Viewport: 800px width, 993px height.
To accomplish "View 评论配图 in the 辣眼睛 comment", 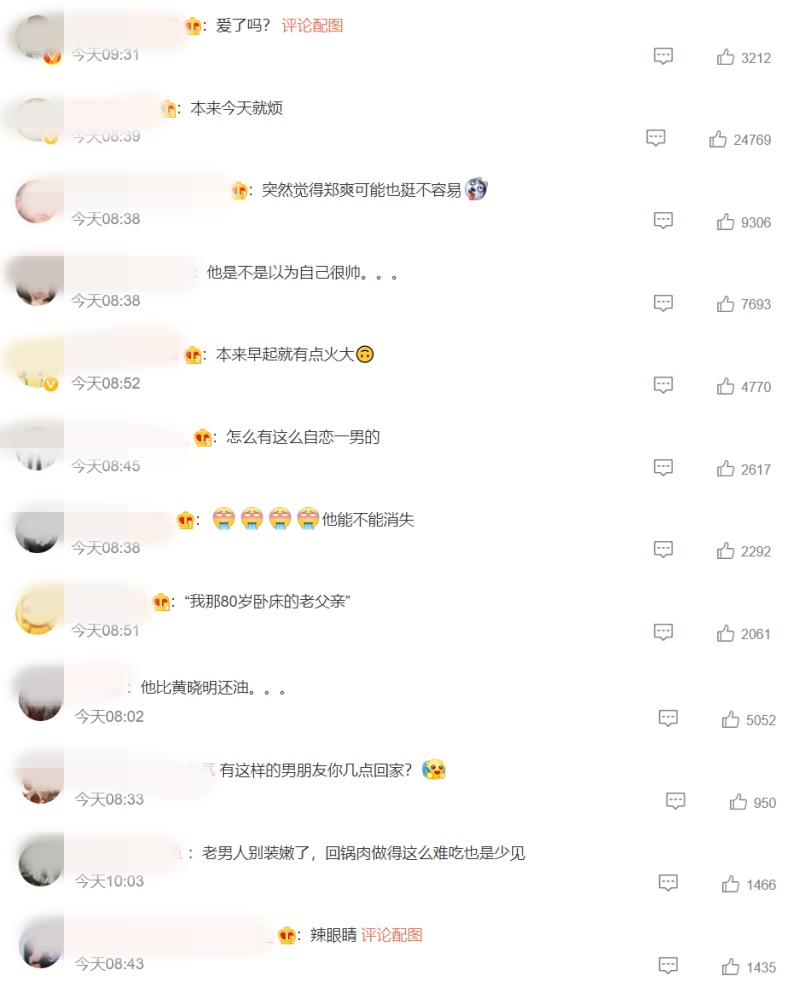I will [x=392, y=935].
